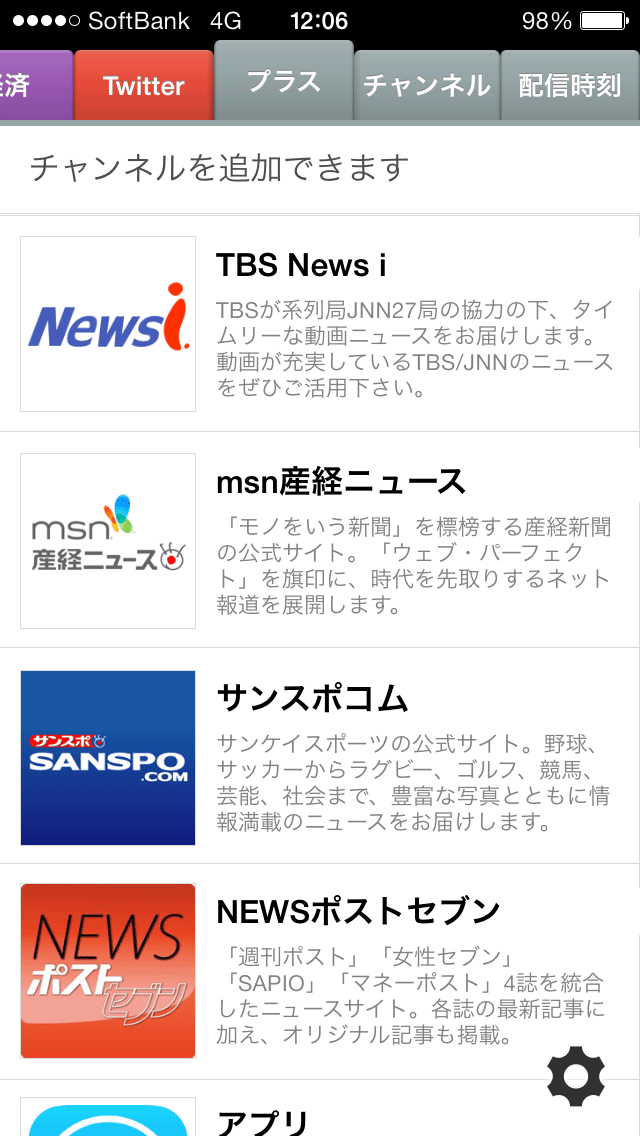
Task: Switch to the Twitter tab
Action: tap(144, 85)
